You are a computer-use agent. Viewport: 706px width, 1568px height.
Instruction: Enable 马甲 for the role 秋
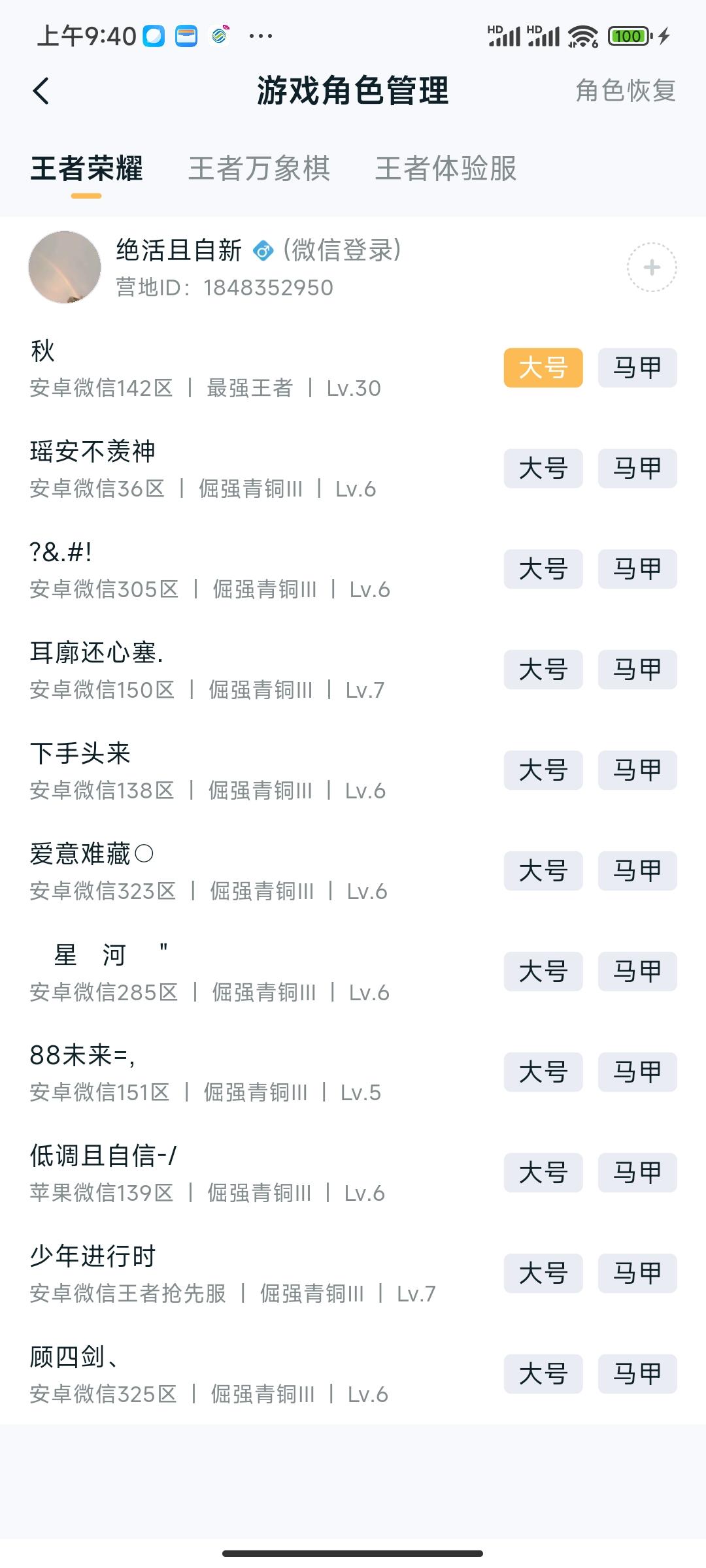point(637,368)
